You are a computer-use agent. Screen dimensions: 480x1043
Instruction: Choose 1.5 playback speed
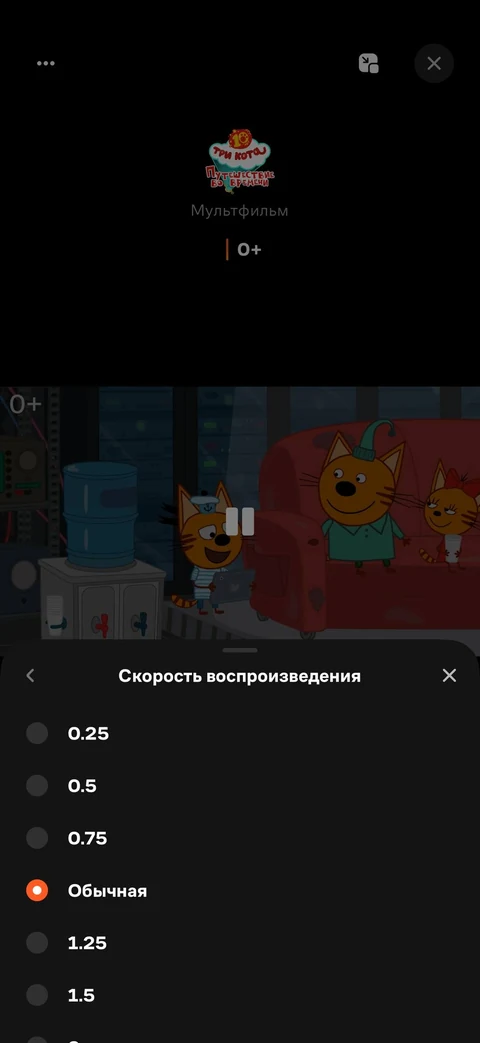pyautogui.click(x=240, y=995)
